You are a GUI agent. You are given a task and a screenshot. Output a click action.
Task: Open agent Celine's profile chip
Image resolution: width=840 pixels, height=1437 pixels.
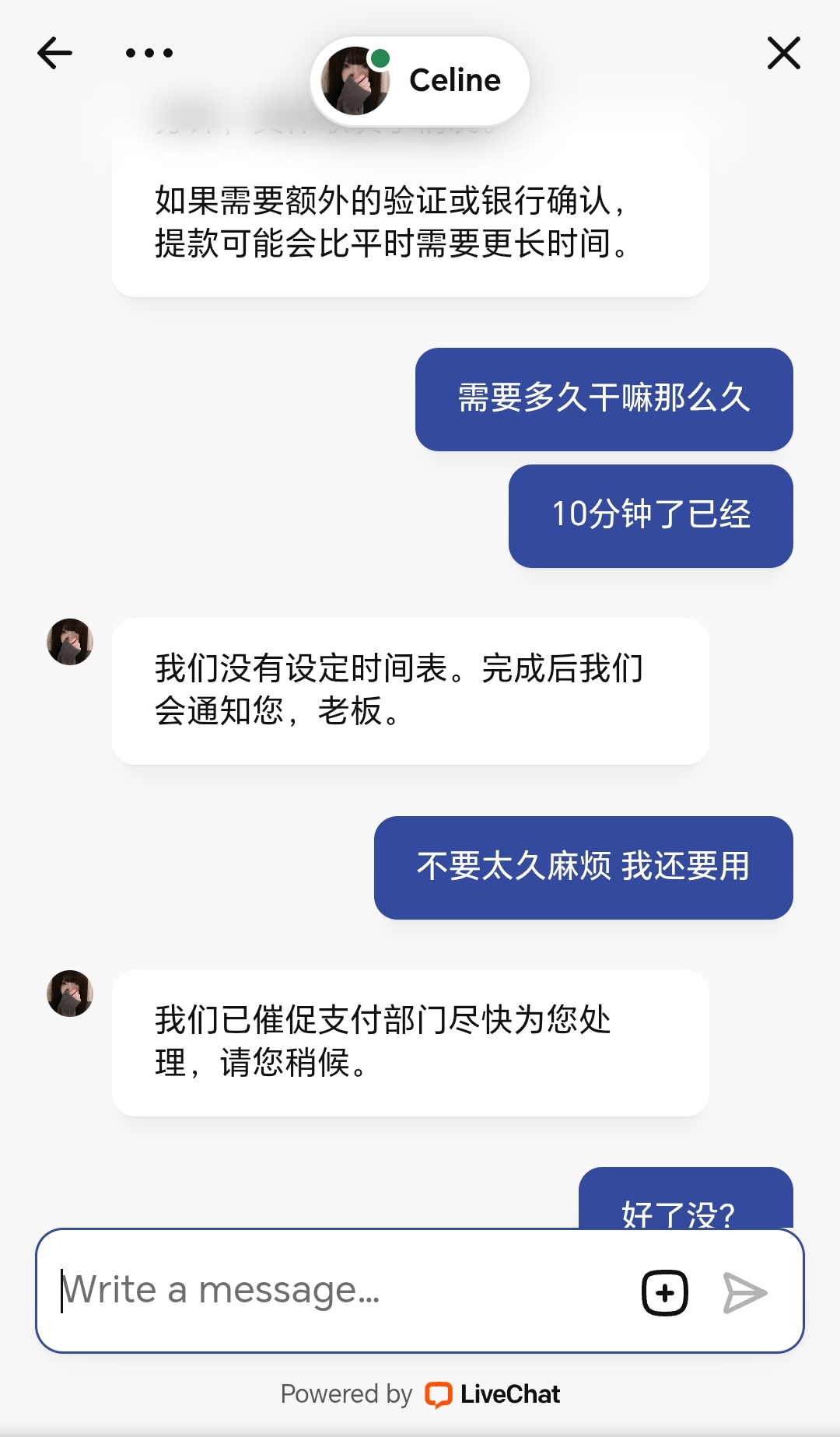[420, 81]
